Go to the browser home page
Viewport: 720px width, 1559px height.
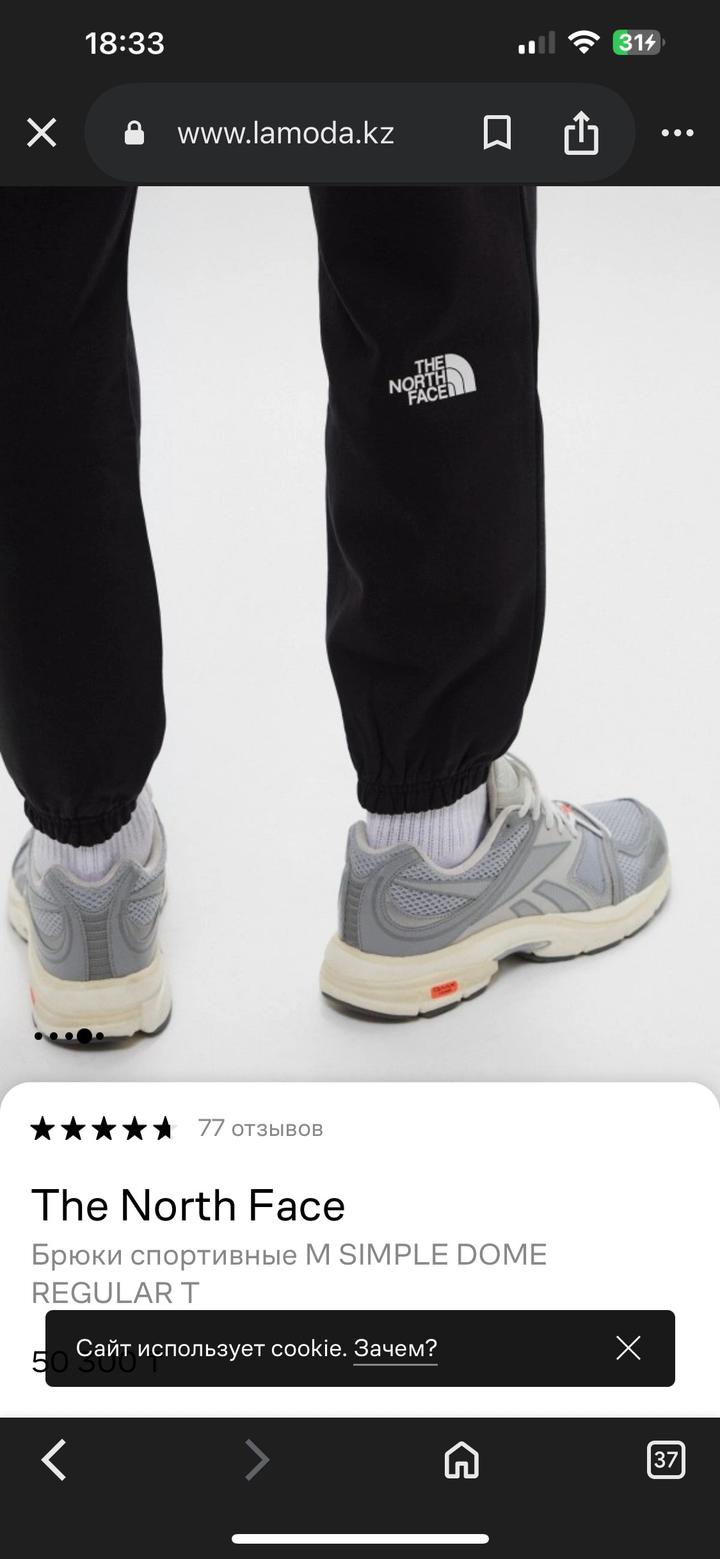tap(461, 1460)
